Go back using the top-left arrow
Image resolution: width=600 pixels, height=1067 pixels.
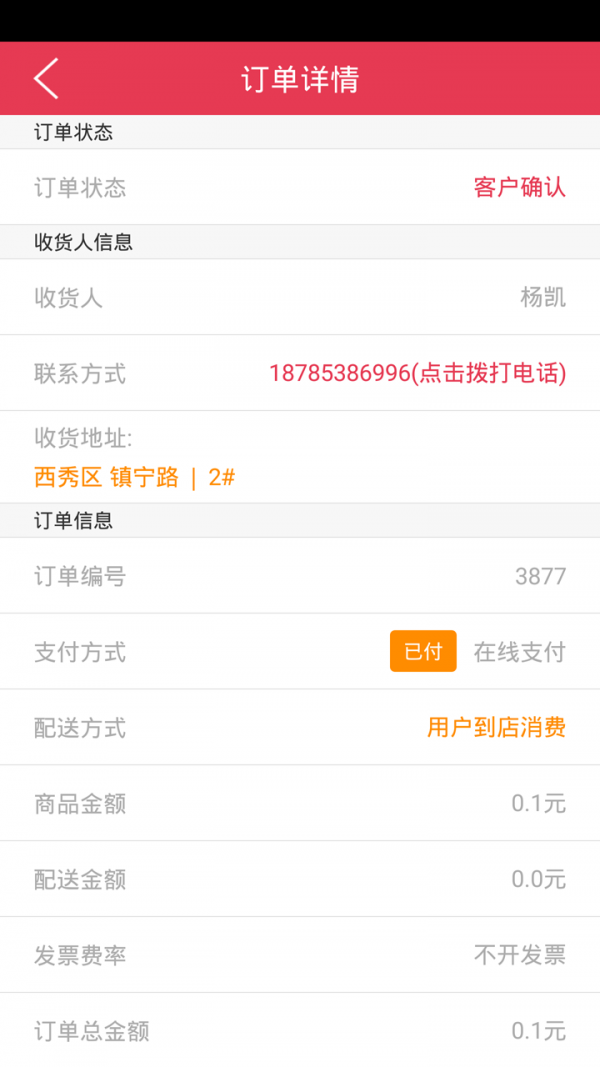point(46,78)
